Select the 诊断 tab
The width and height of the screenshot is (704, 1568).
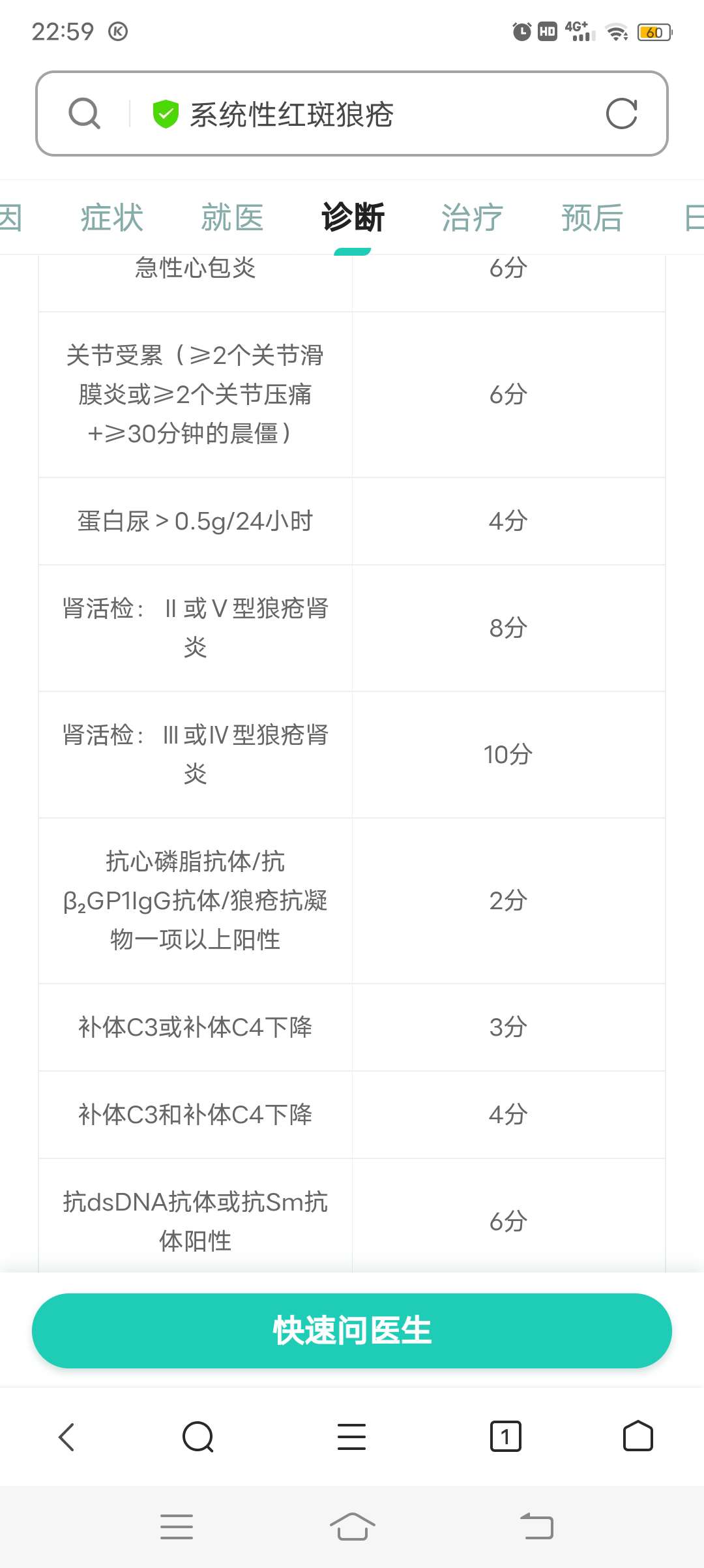point(353,217)
